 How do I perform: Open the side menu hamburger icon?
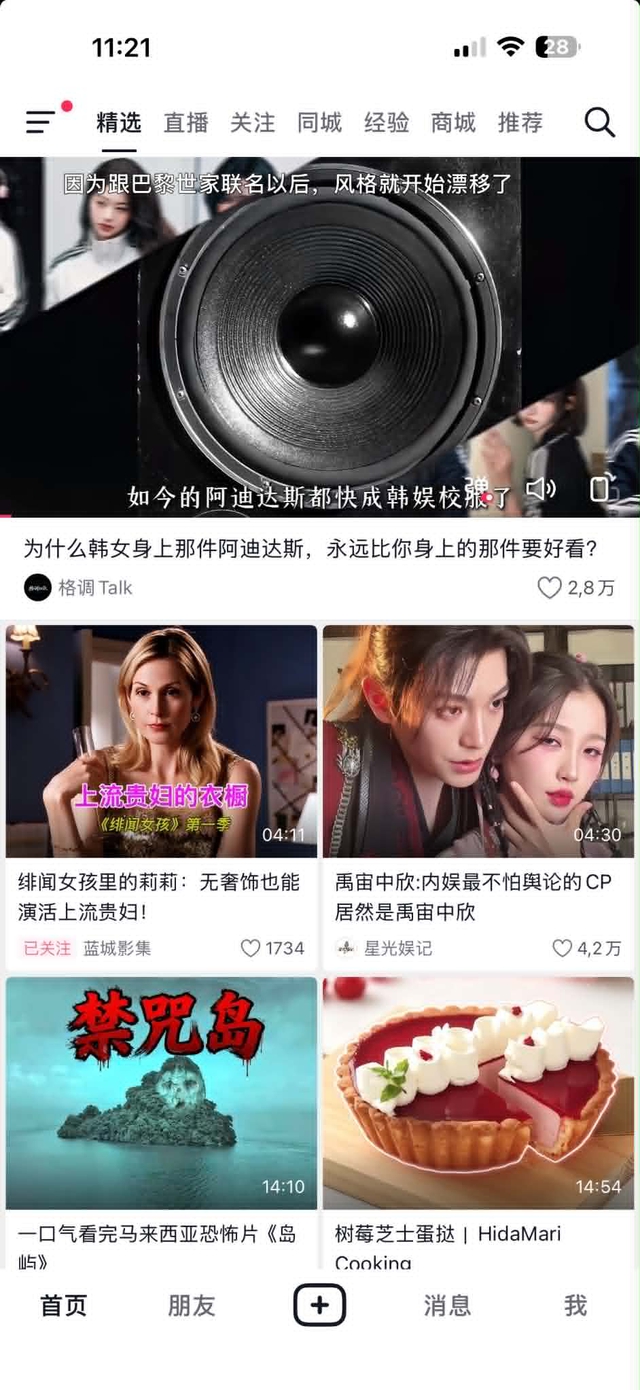click(x=40, y=123)
